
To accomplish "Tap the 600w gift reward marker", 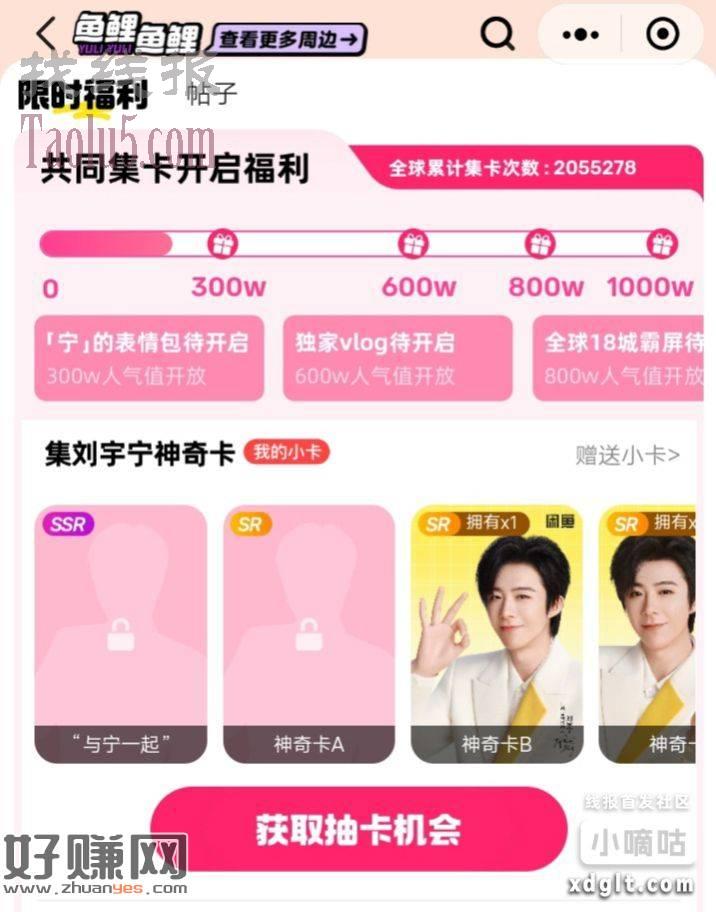I will pos(413,243).
